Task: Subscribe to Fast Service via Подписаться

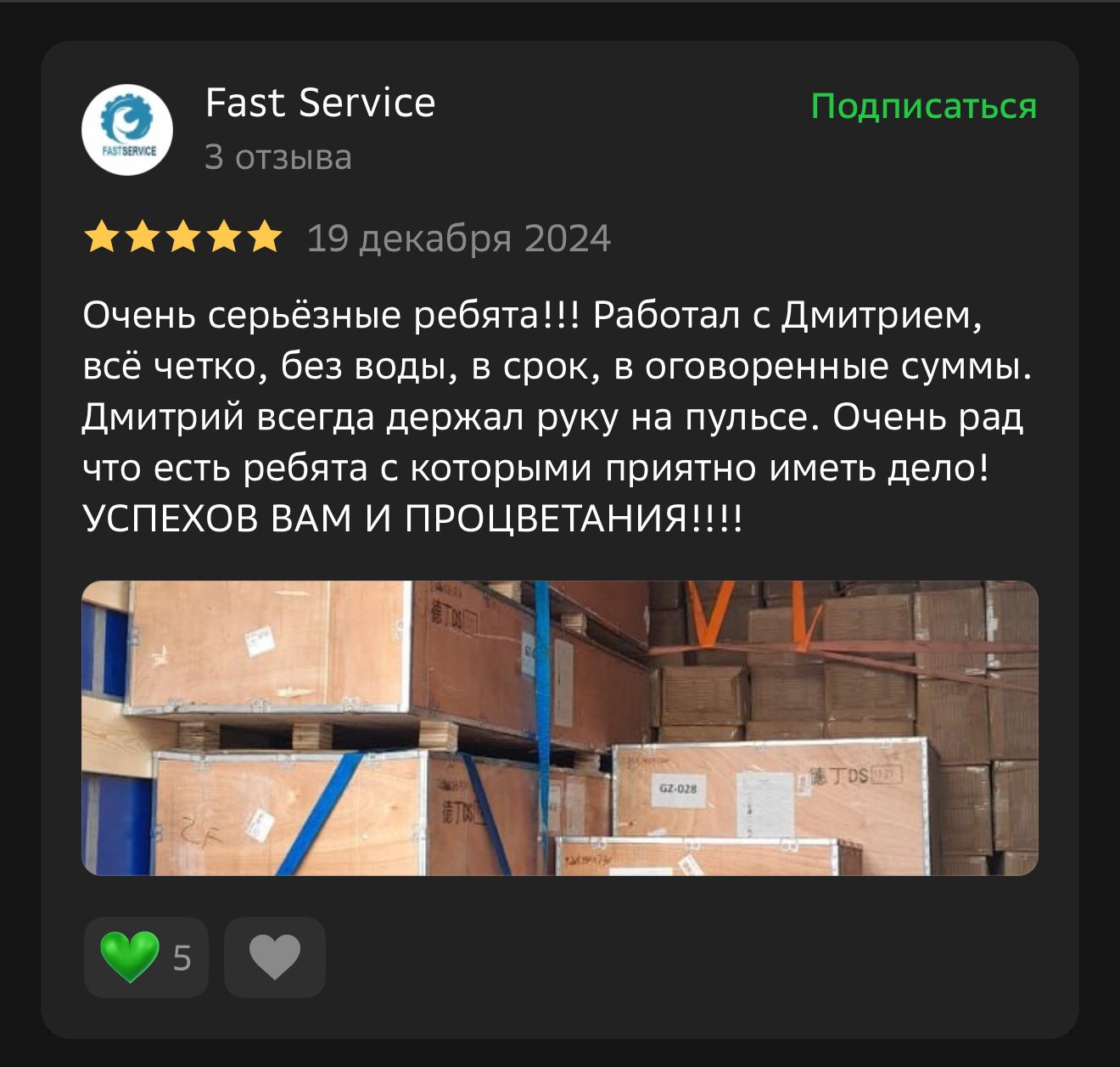Action: tap(923, 106)
